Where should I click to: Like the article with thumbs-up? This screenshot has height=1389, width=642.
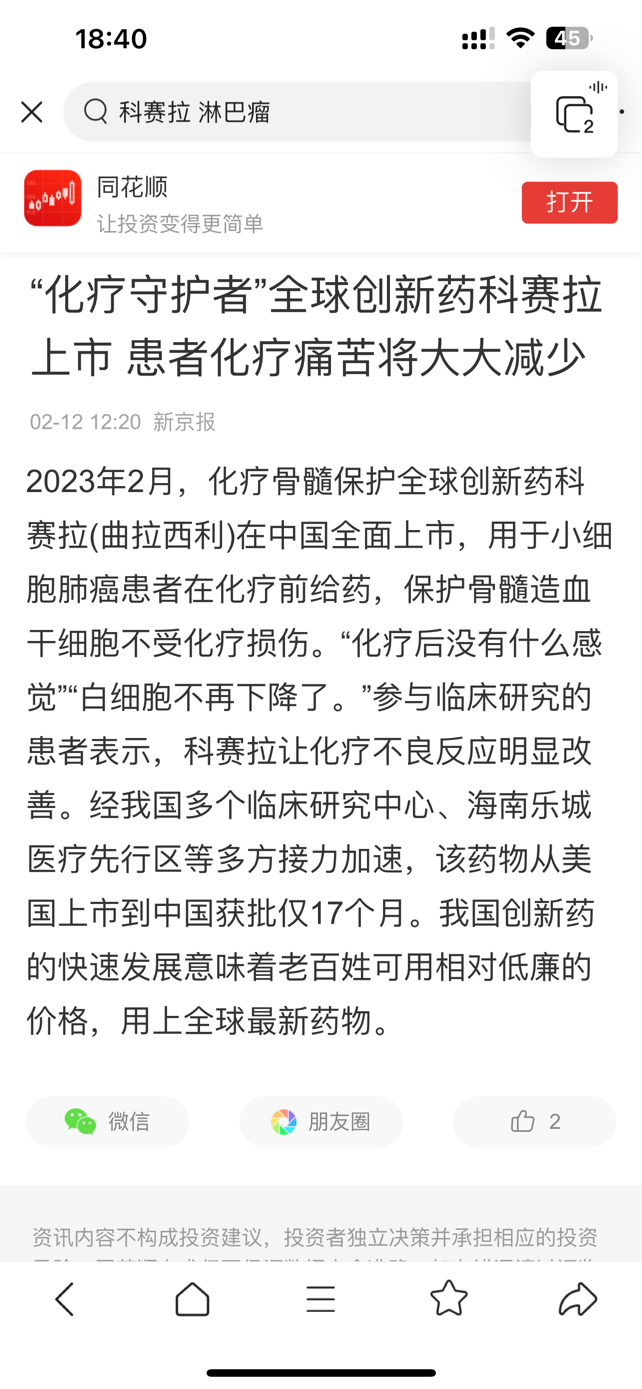tap(534, 1121)
